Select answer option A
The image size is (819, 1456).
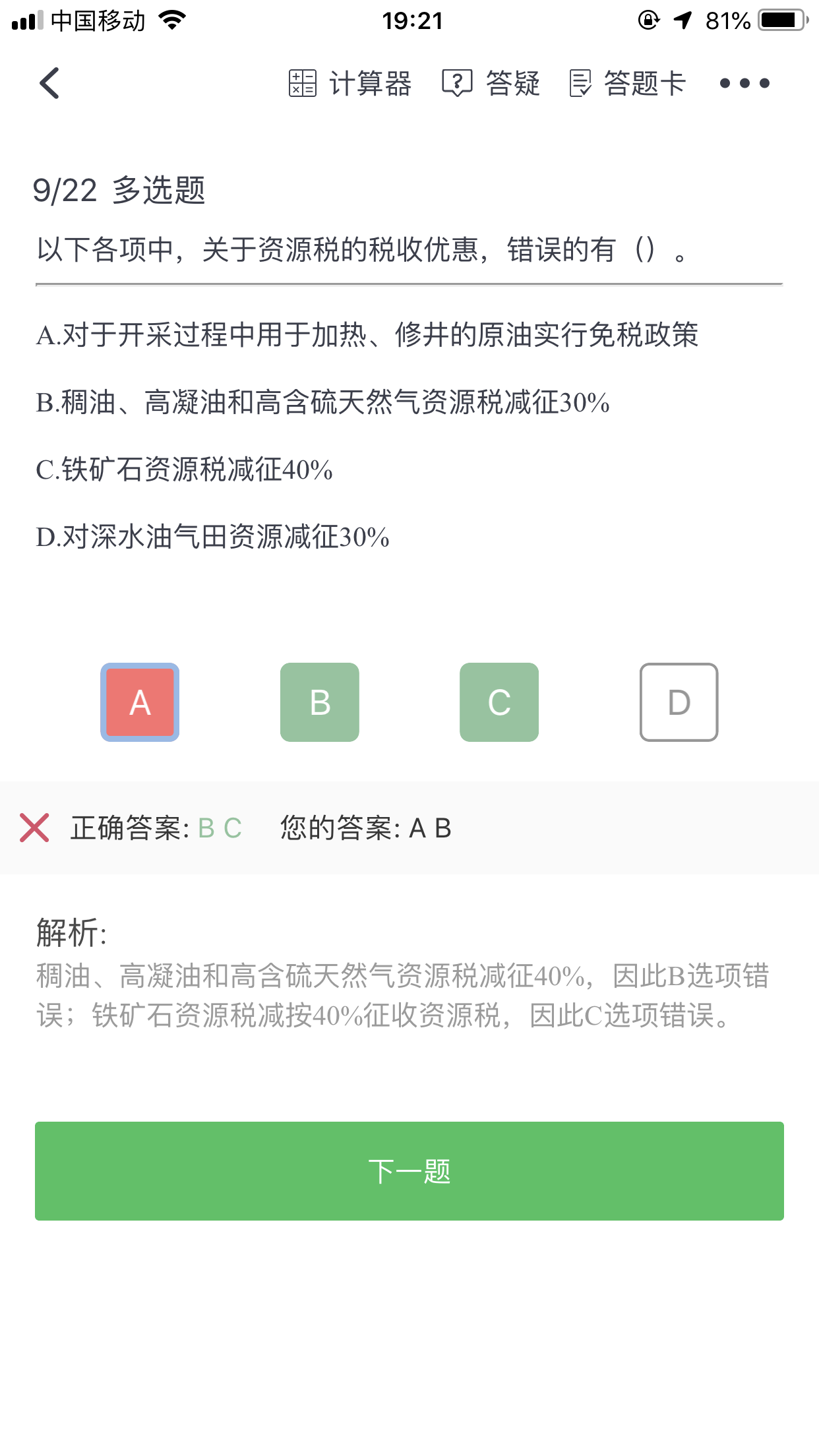(140, 702)
